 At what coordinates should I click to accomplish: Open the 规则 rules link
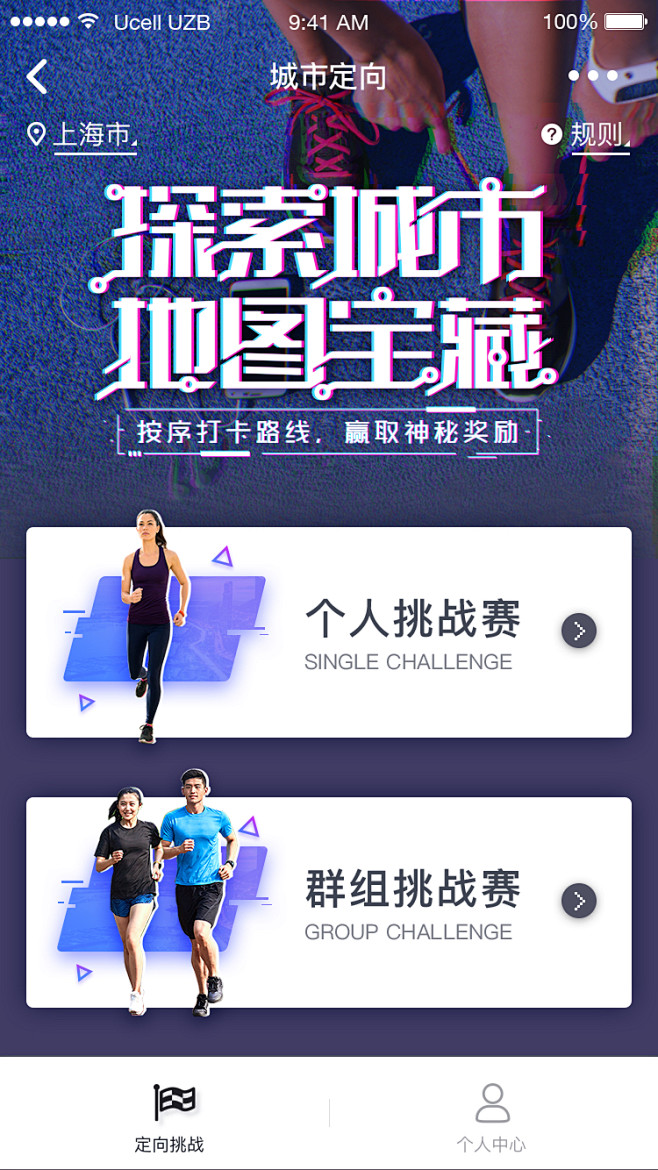click(x=586, y=135)
